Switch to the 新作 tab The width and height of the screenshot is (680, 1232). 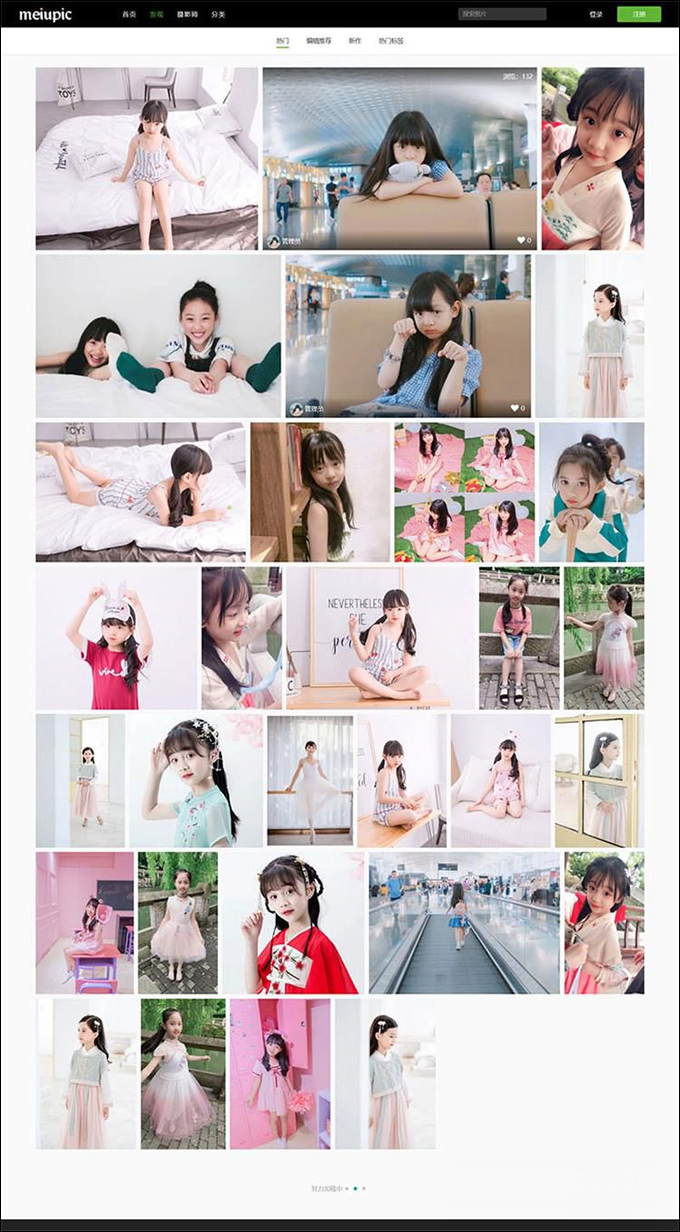(x=355, y=41)
